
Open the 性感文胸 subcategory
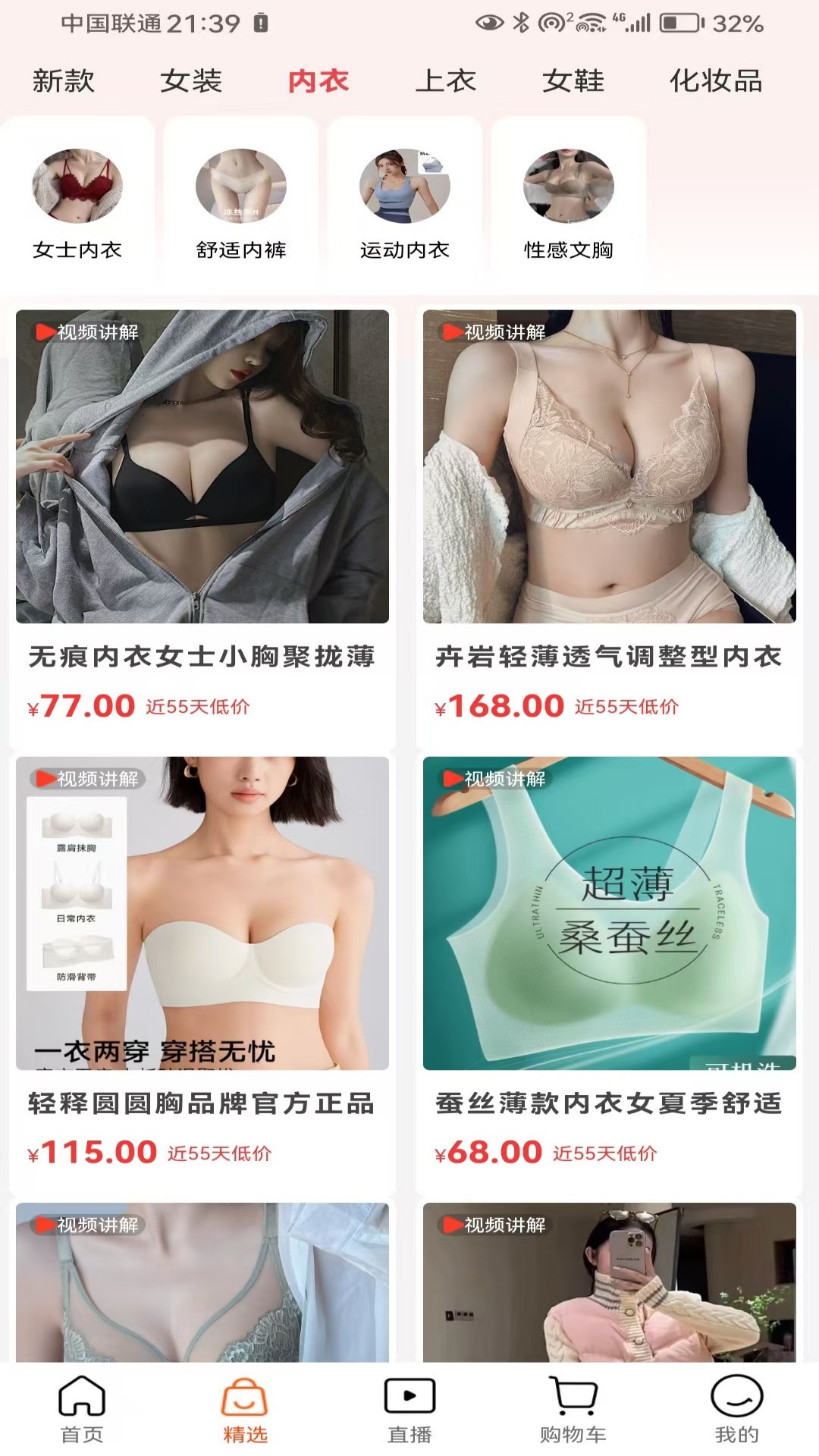[x=569, y=203]
